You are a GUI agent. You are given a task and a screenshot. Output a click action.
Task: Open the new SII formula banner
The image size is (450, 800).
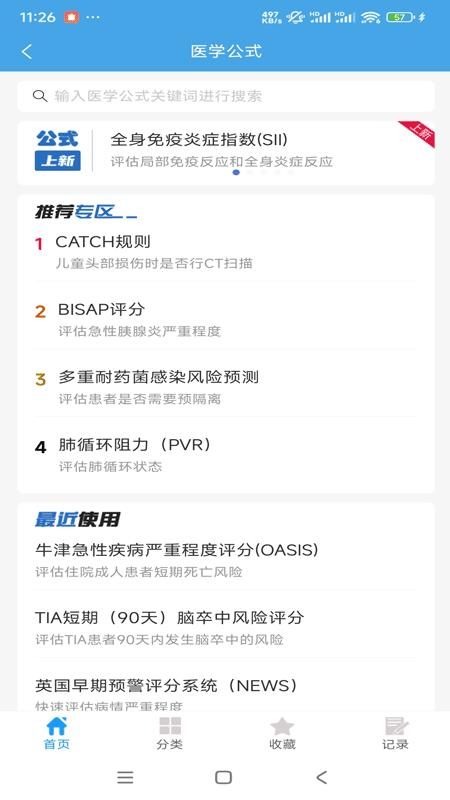(x=226, y=153)
